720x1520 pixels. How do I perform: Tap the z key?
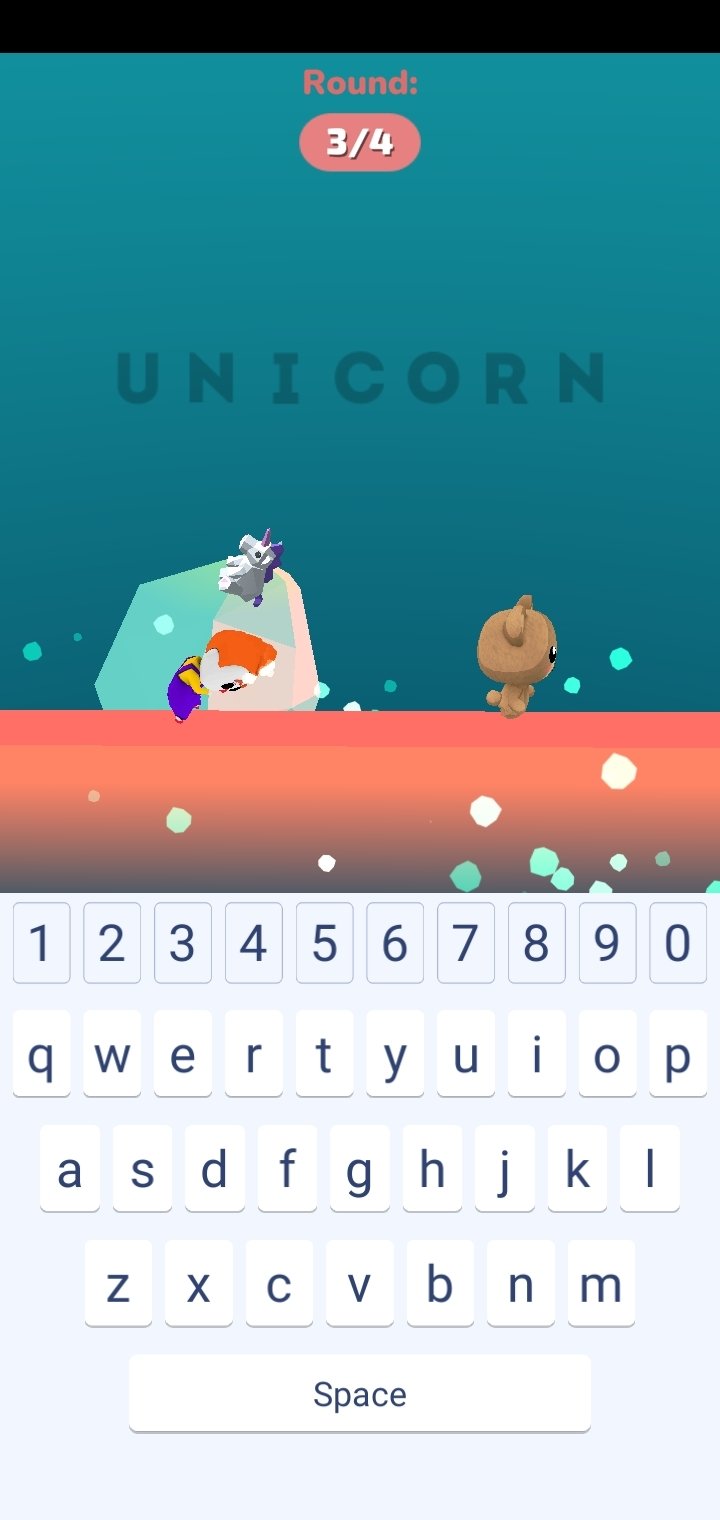coord(118,1284)
